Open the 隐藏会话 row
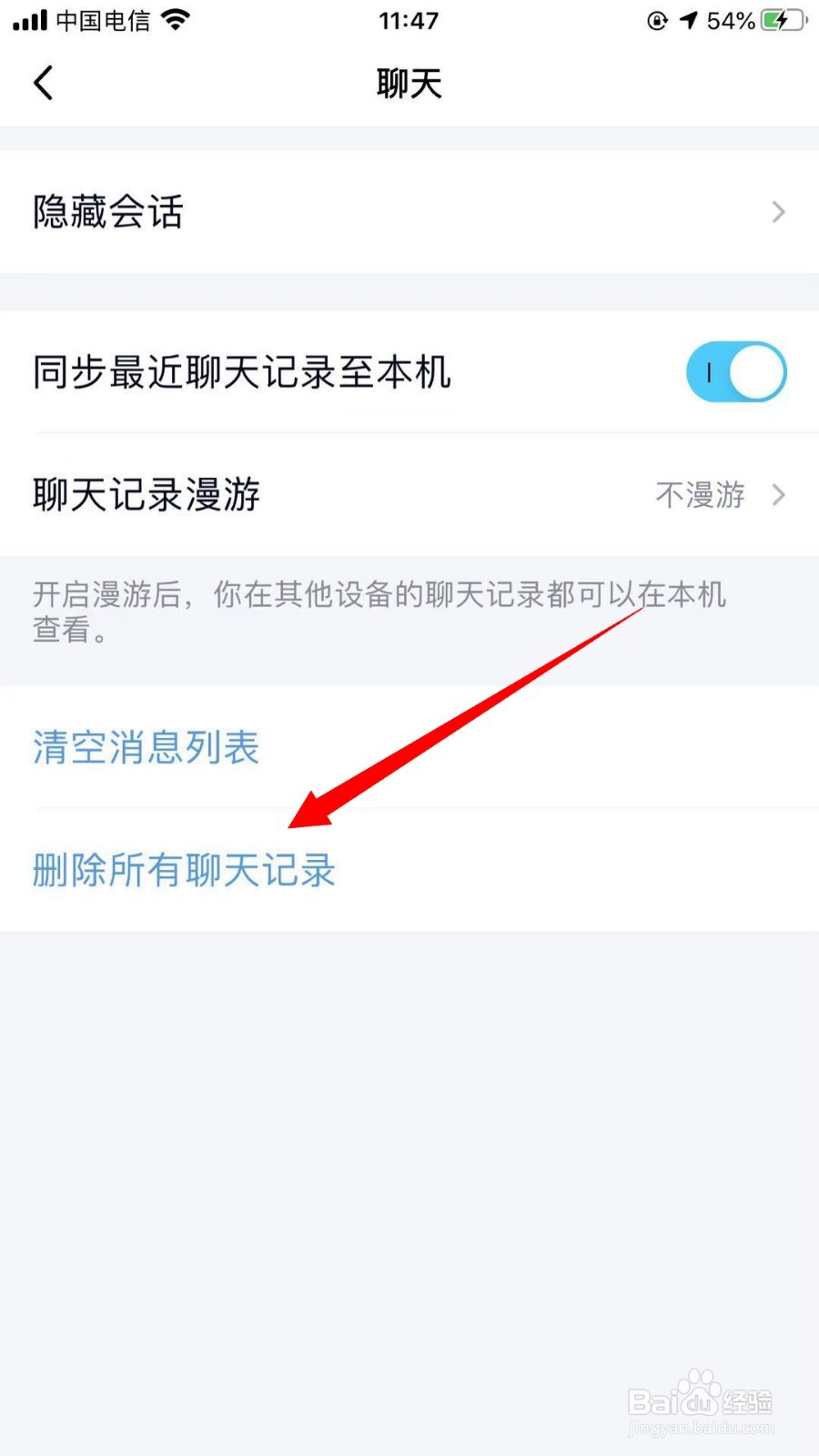This screenshot has width=819, height=1456. (409, 211)
